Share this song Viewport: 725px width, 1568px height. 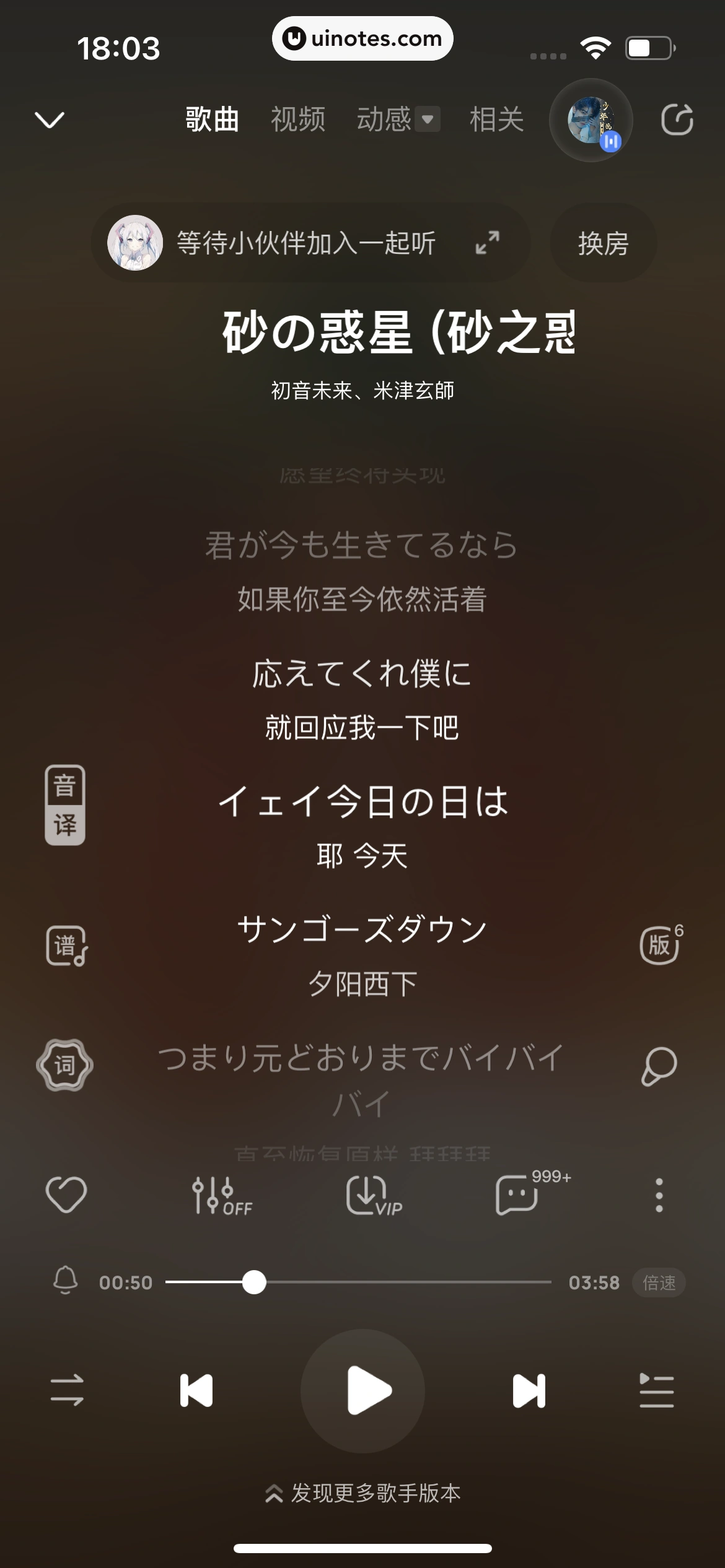coord(677,120)
